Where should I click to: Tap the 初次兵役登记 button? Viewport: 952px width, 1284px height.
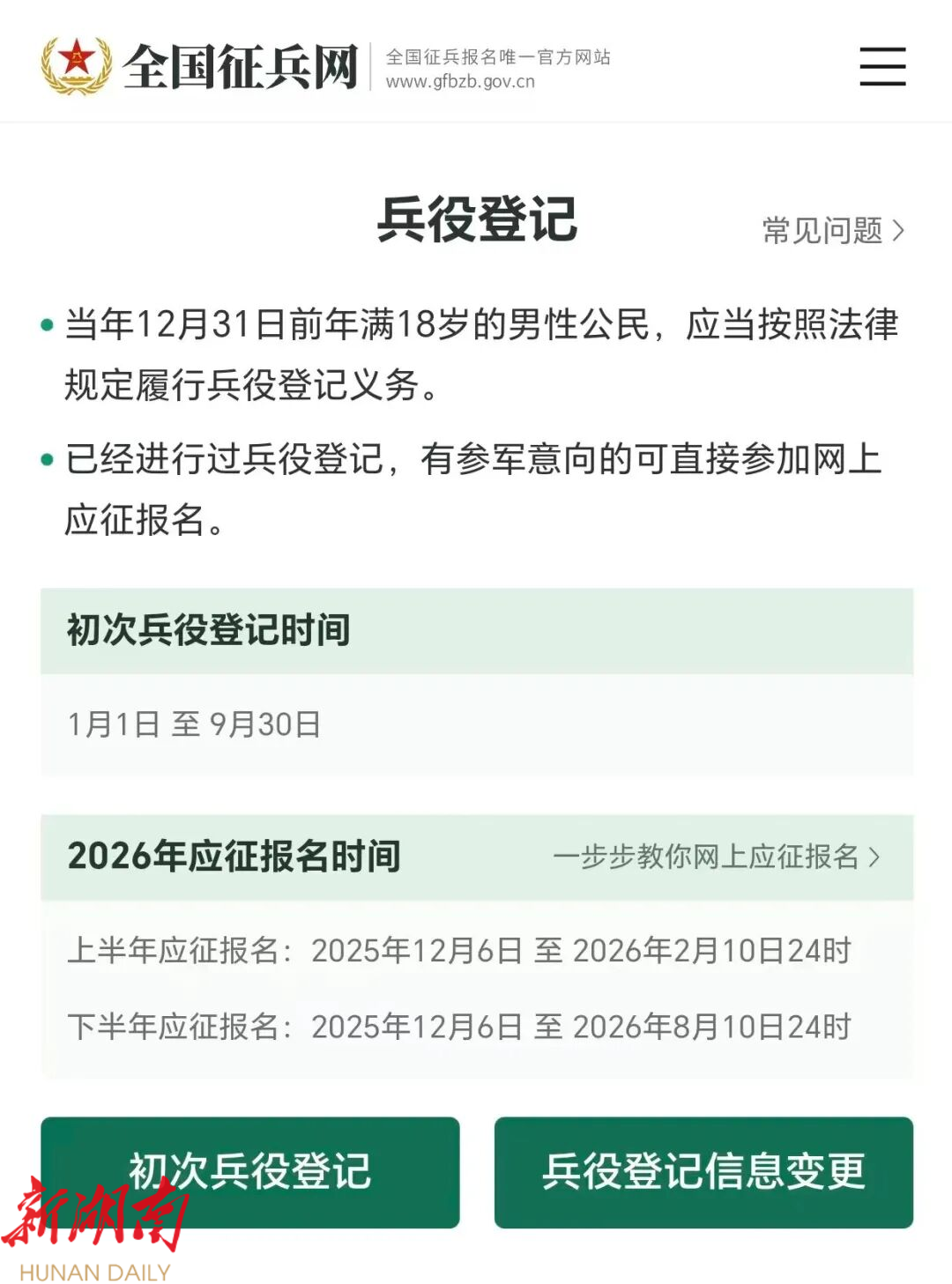(x=250, y=1171)
